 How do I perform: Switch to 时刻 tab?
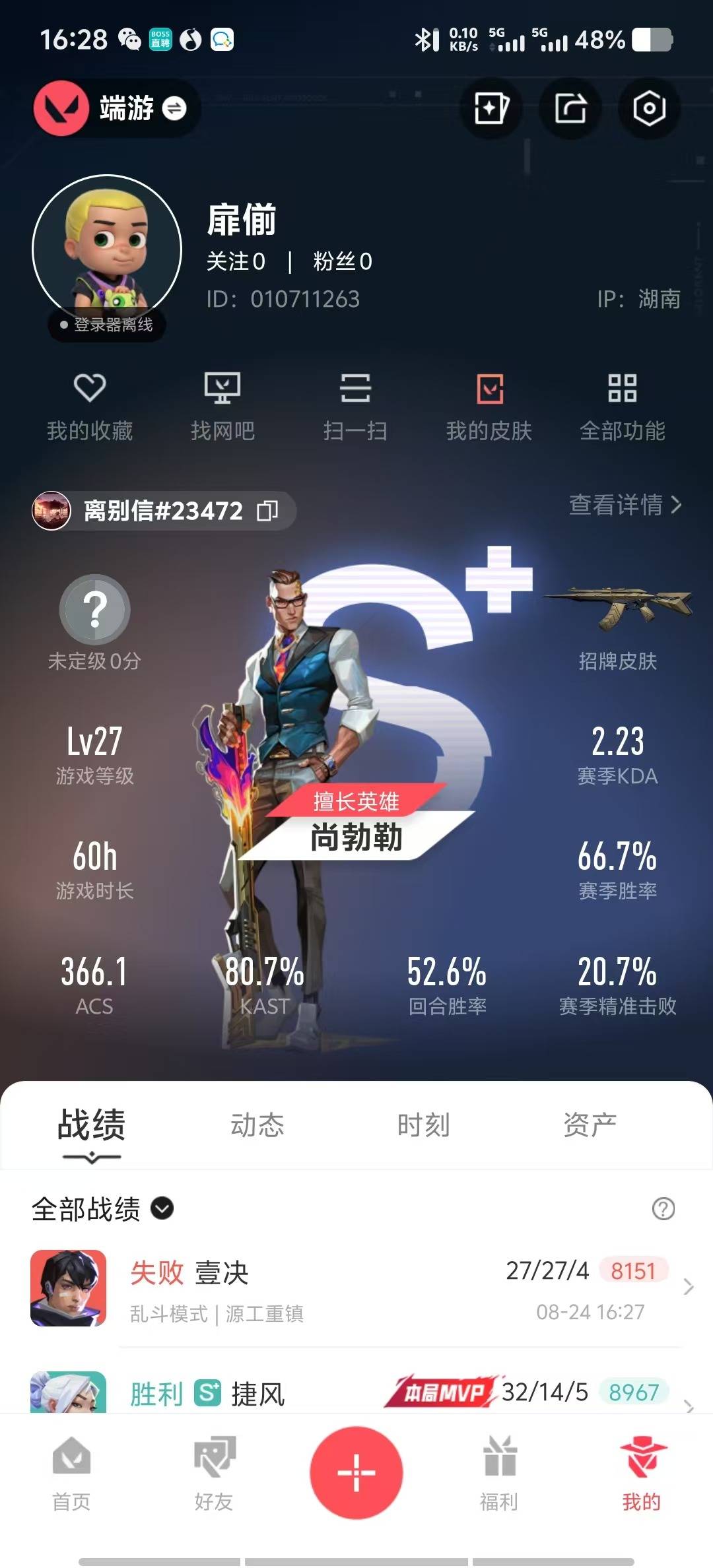(x=423, y=1125)
